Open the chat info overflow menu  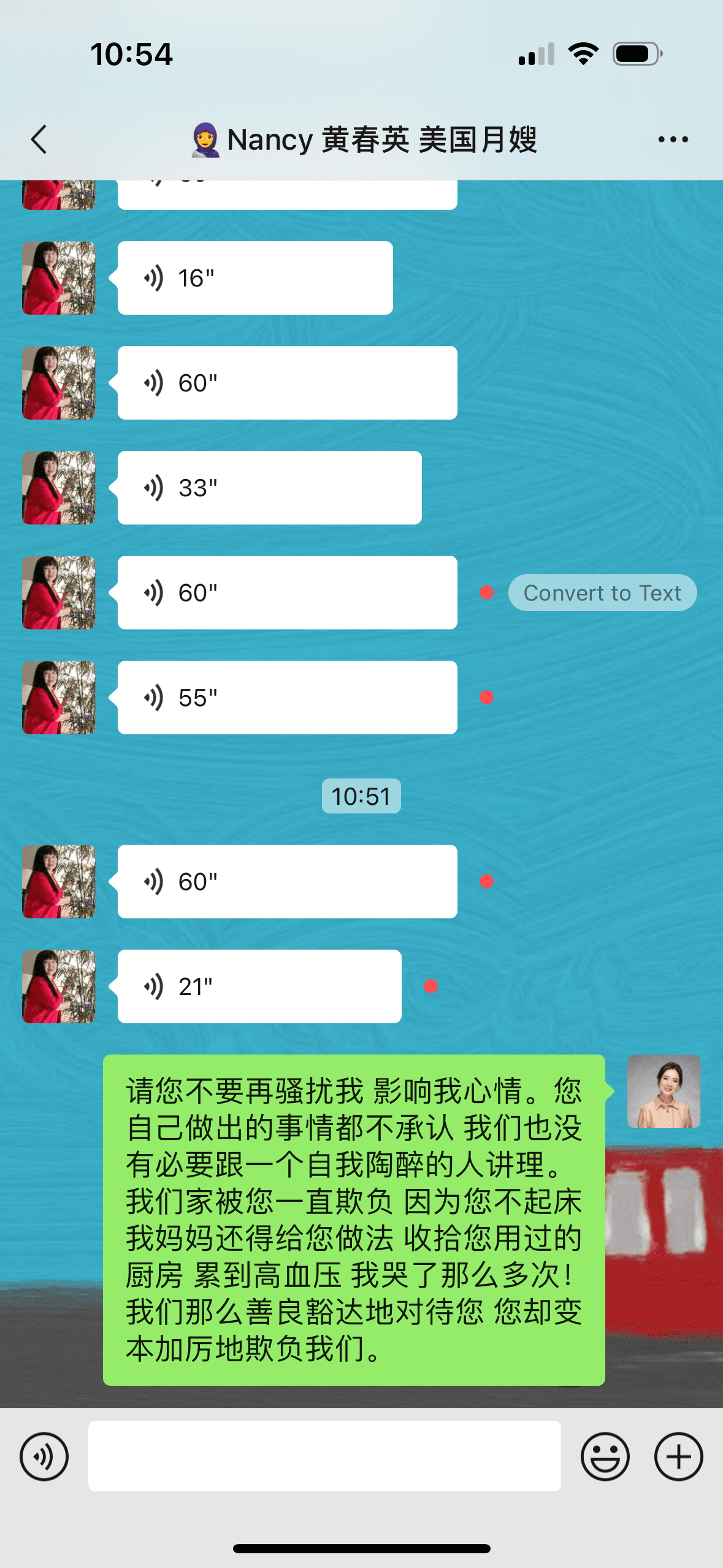(673, 139)
